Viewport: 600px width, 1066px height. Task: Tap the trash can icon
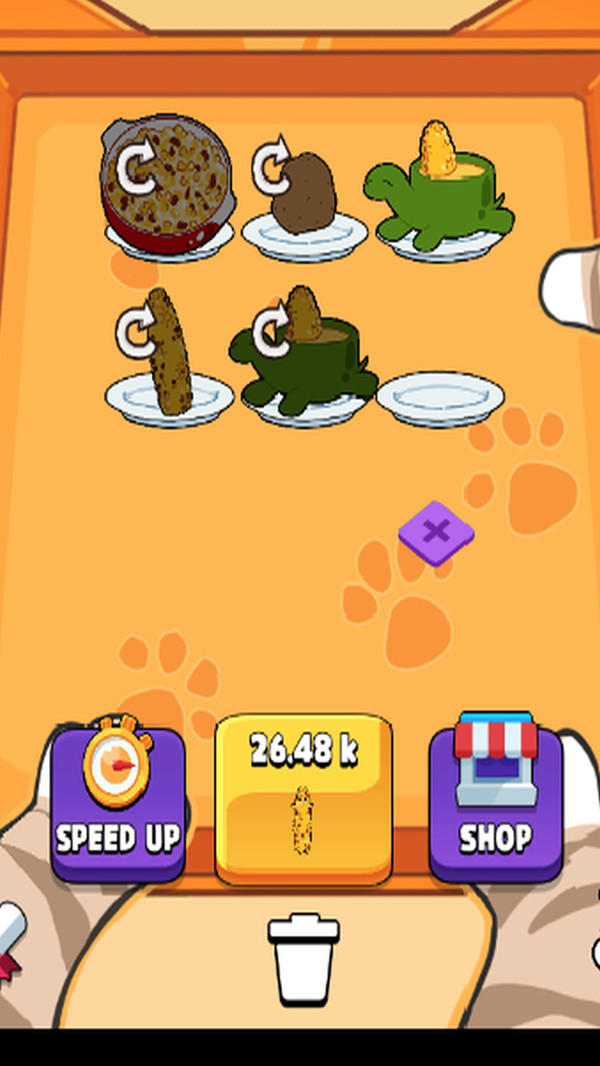point(303,961)
